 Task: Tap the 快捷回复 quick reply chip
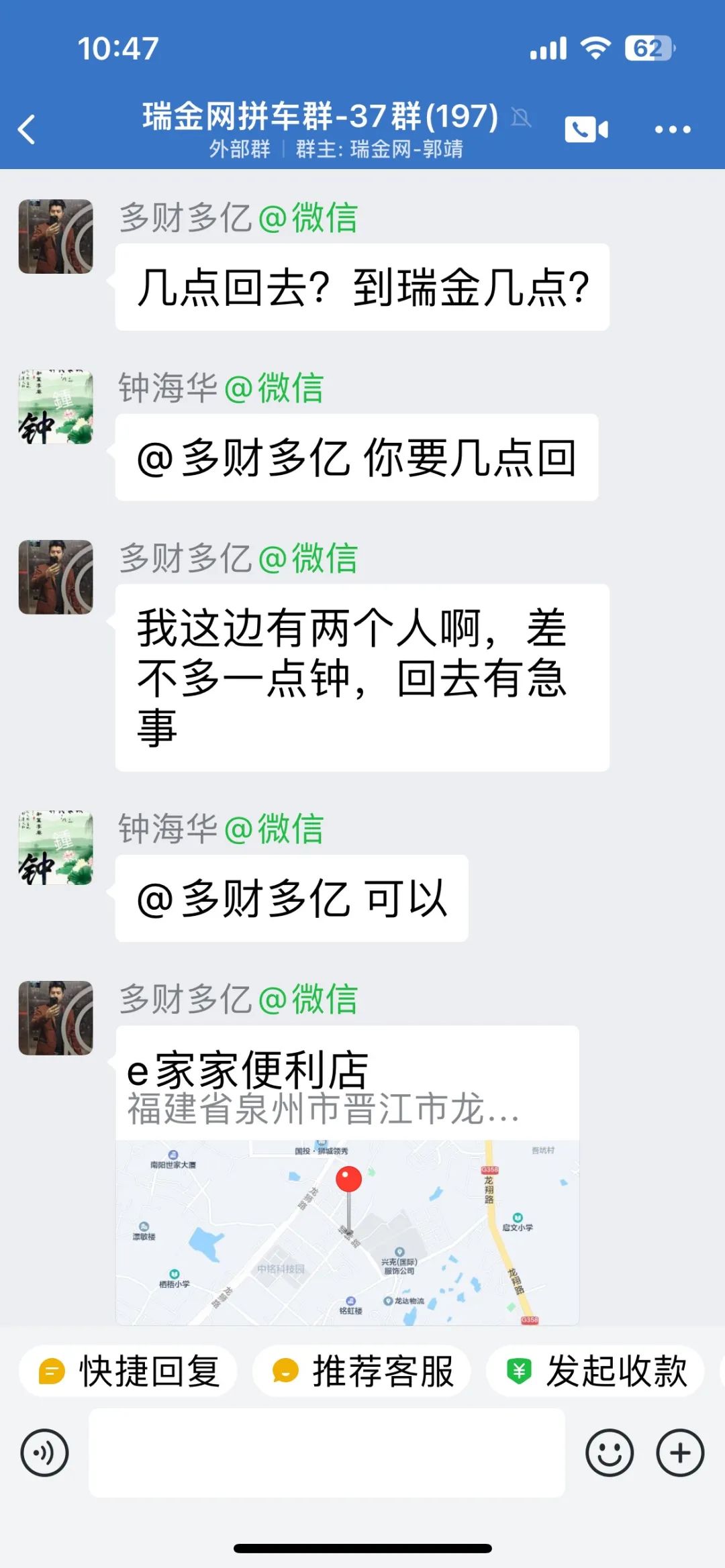(128, 1371)
